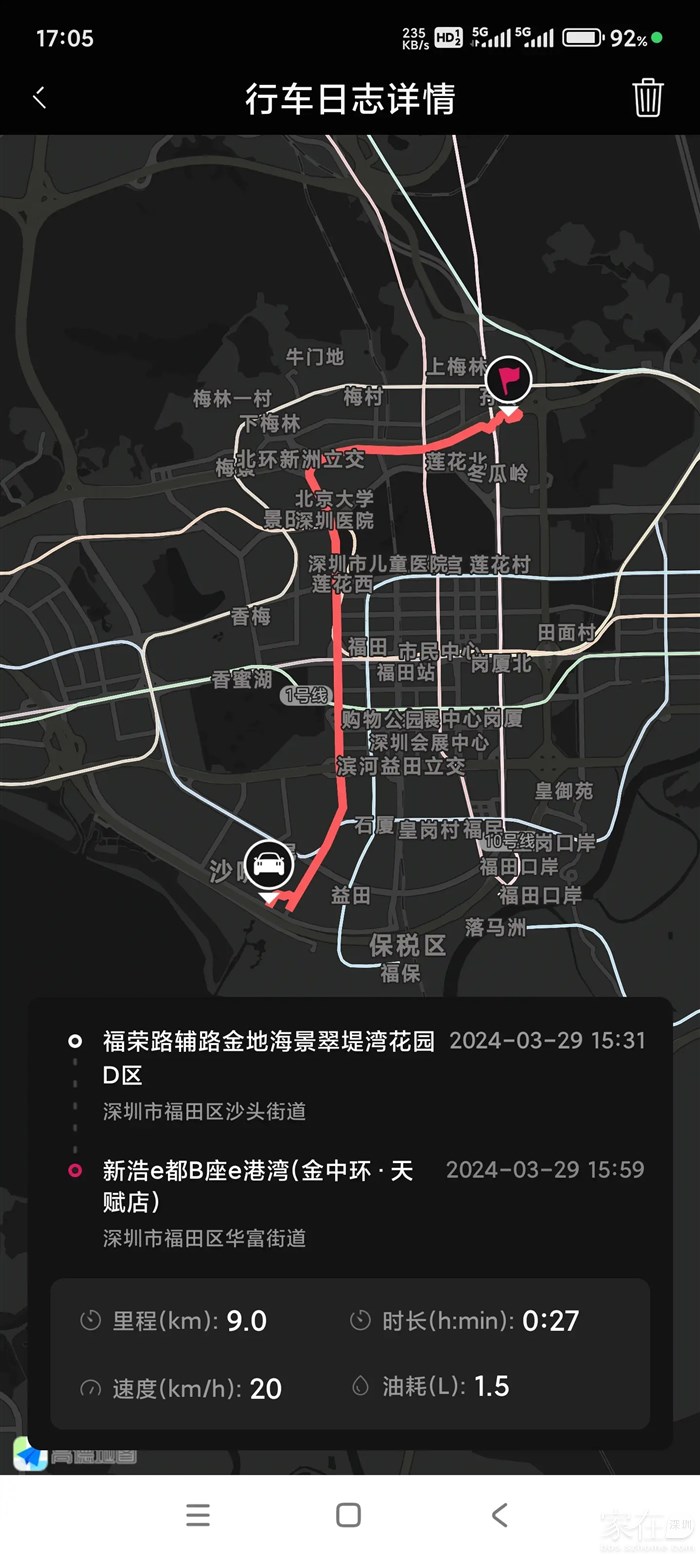This screenshot has width=700, height=1555.
Task: Delete this driving log with the trash icon
Action: pyautogui.click(x=647, y=98)
